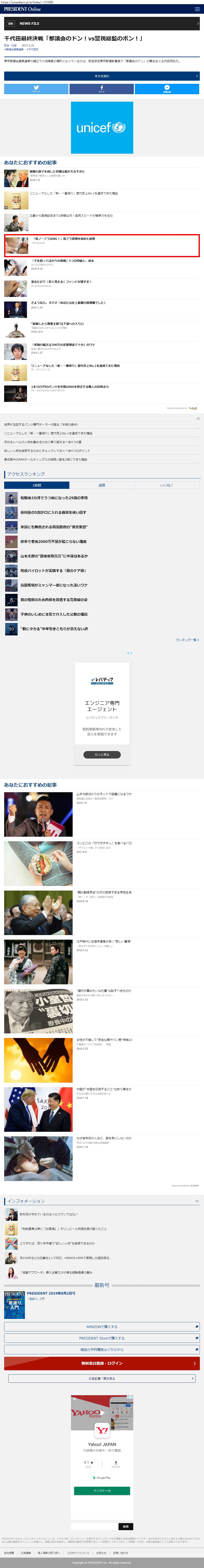204x1568 pixels.
Task: Open ranking article 欧米で老後2000万不足が起こらない理由
Action: click(53, 541)
